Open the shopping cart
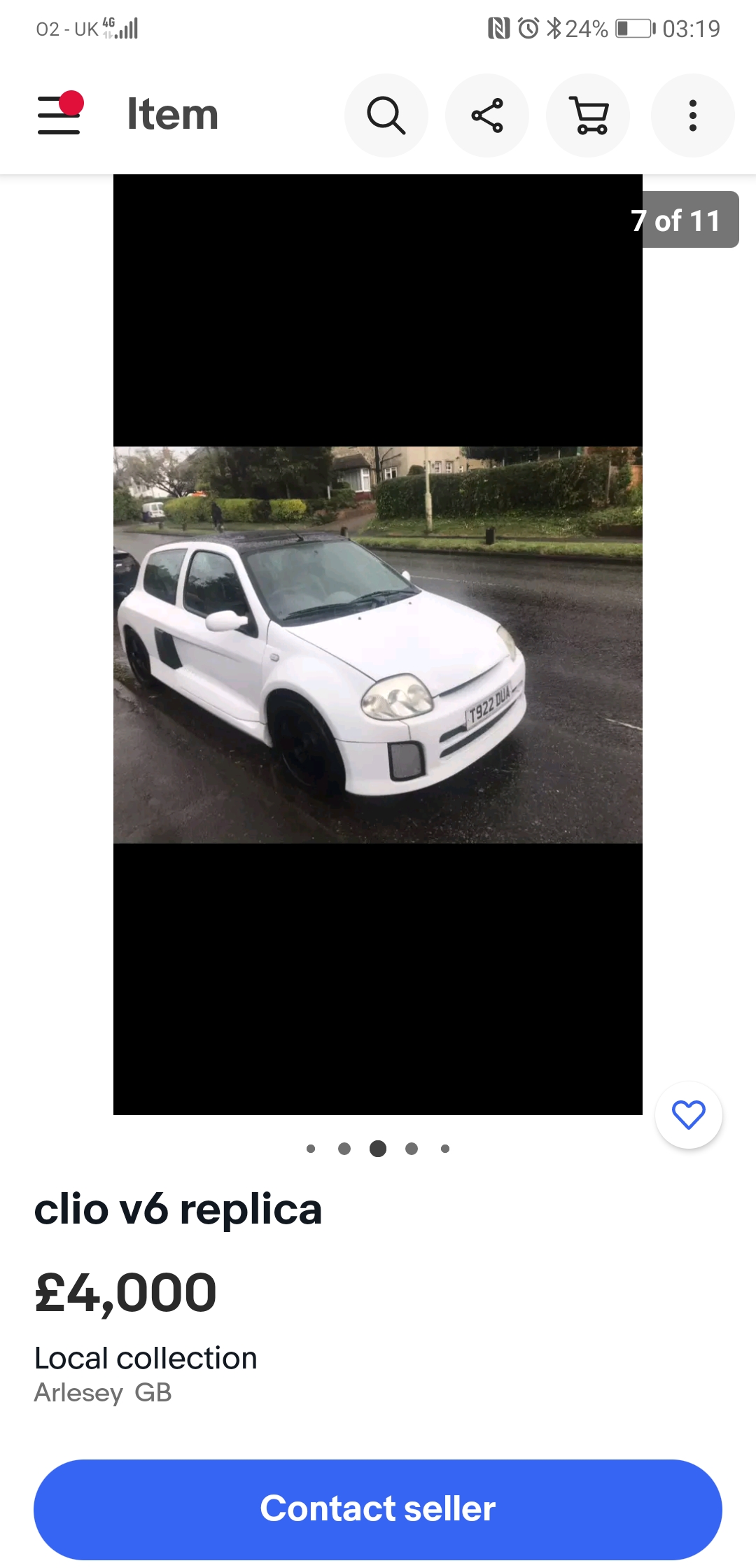The height and width of the screenshot is (1568, 756). (589, 115)
